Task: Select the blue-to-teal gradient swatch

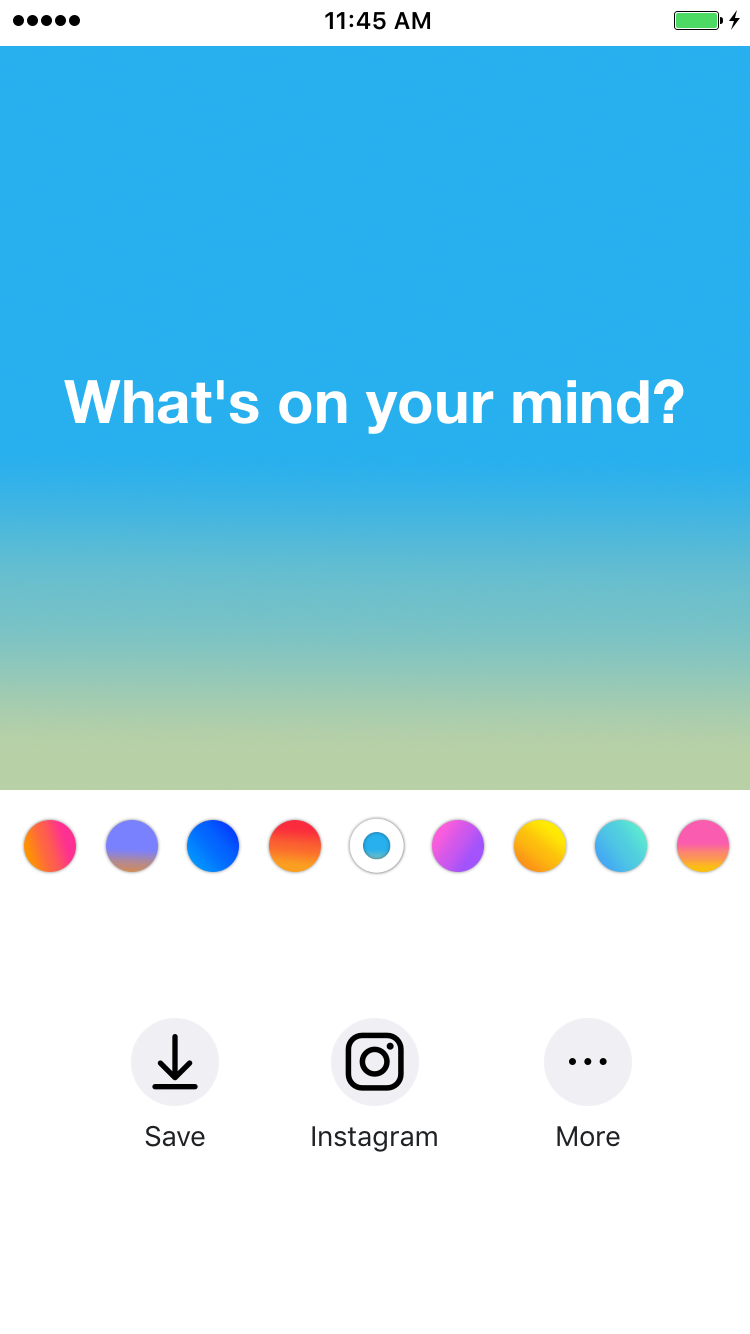Action: 621,846
